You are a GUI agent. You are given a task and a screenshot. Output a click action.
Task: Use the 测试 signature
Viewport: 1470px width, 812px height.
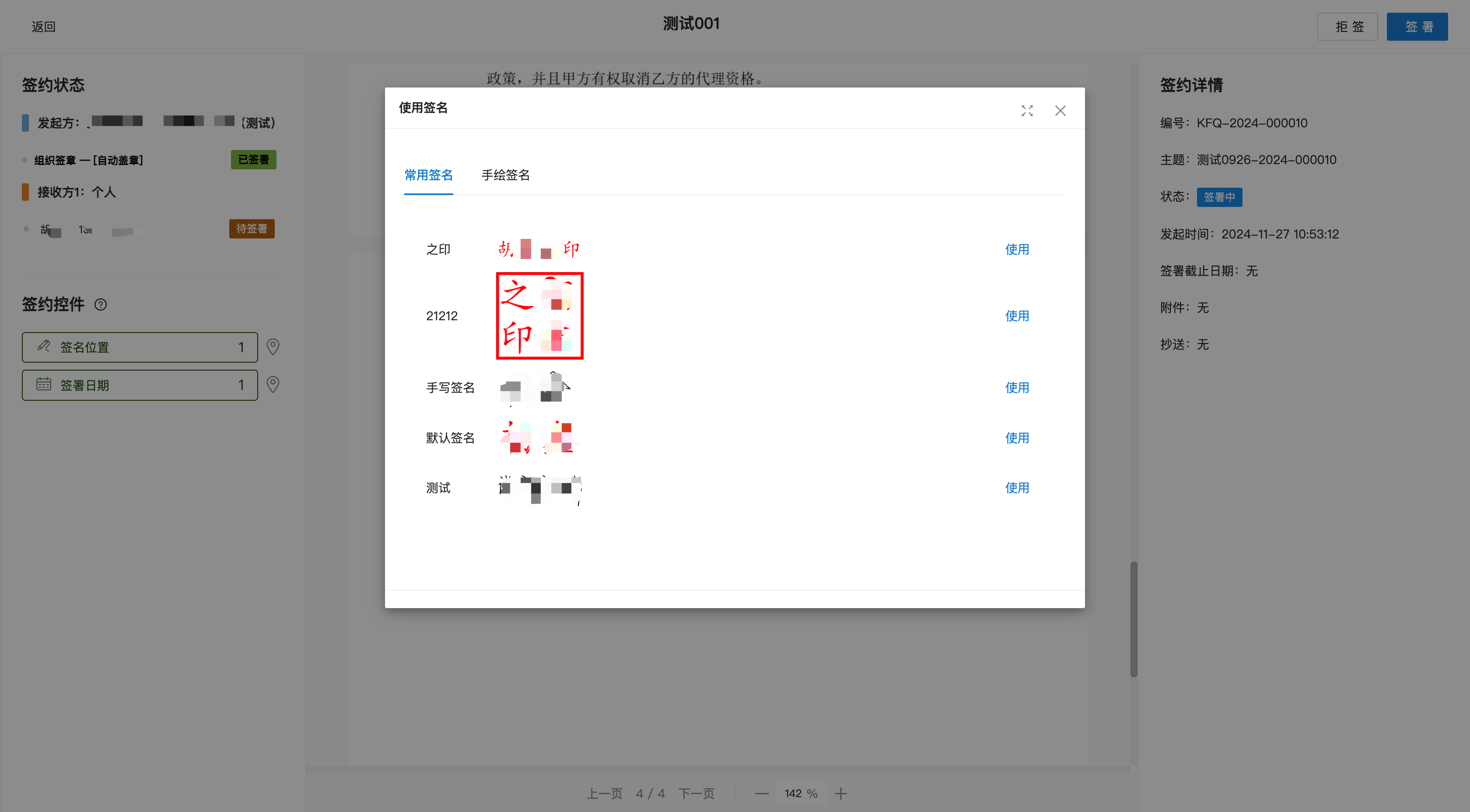(1016, 488)
